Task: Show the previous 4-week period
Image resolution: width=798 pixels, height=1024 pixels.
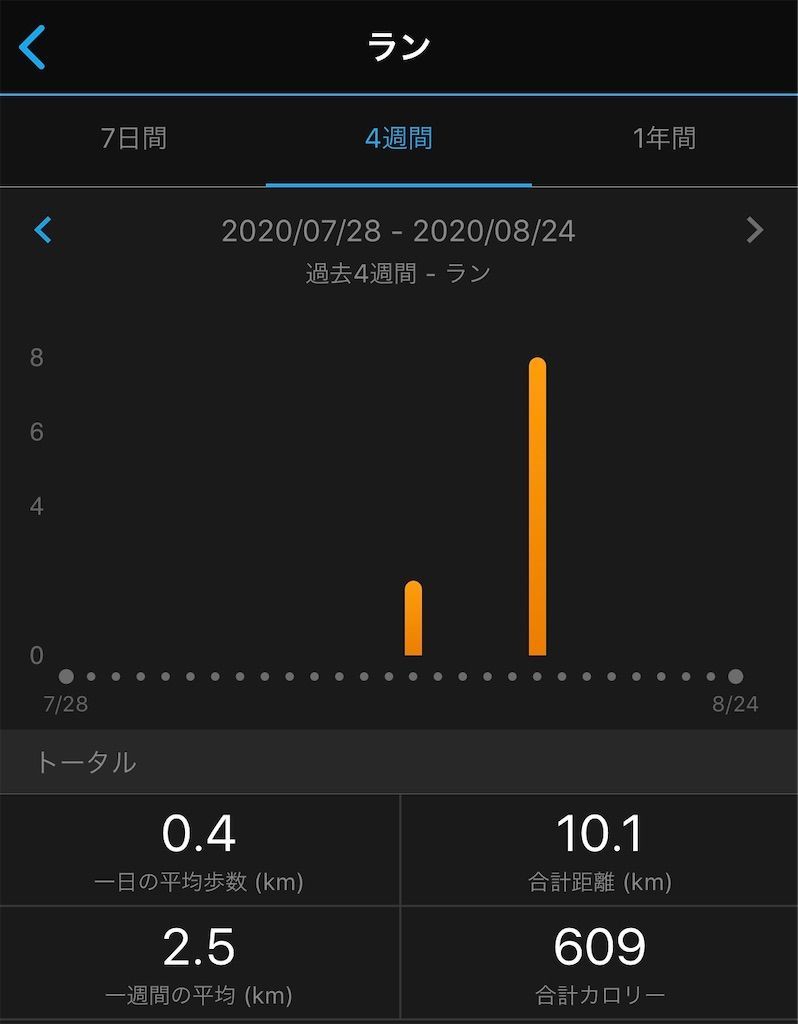Action: coord(42,231)
